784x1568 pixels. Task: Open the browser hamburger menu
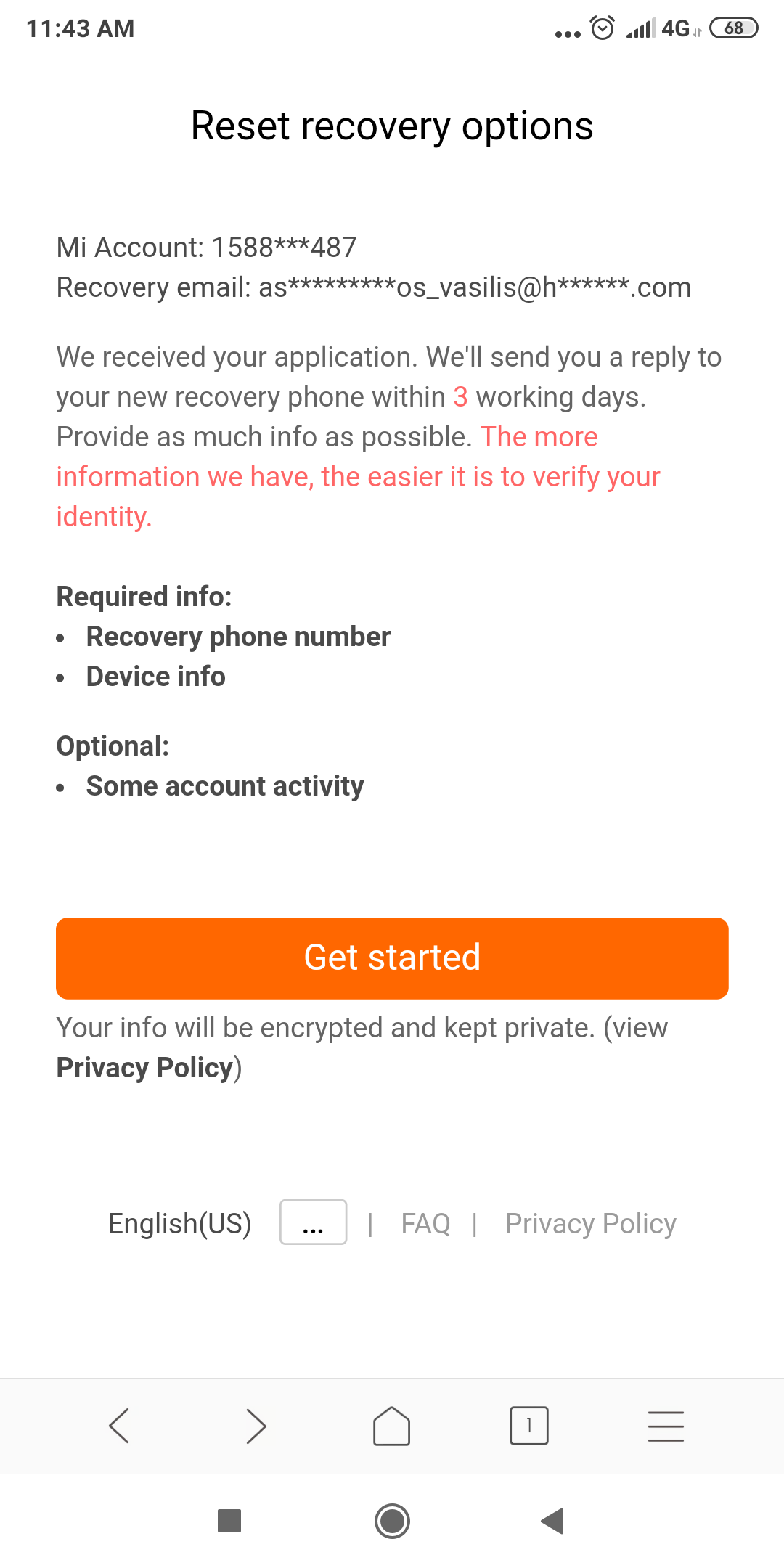pos(666,1426)
